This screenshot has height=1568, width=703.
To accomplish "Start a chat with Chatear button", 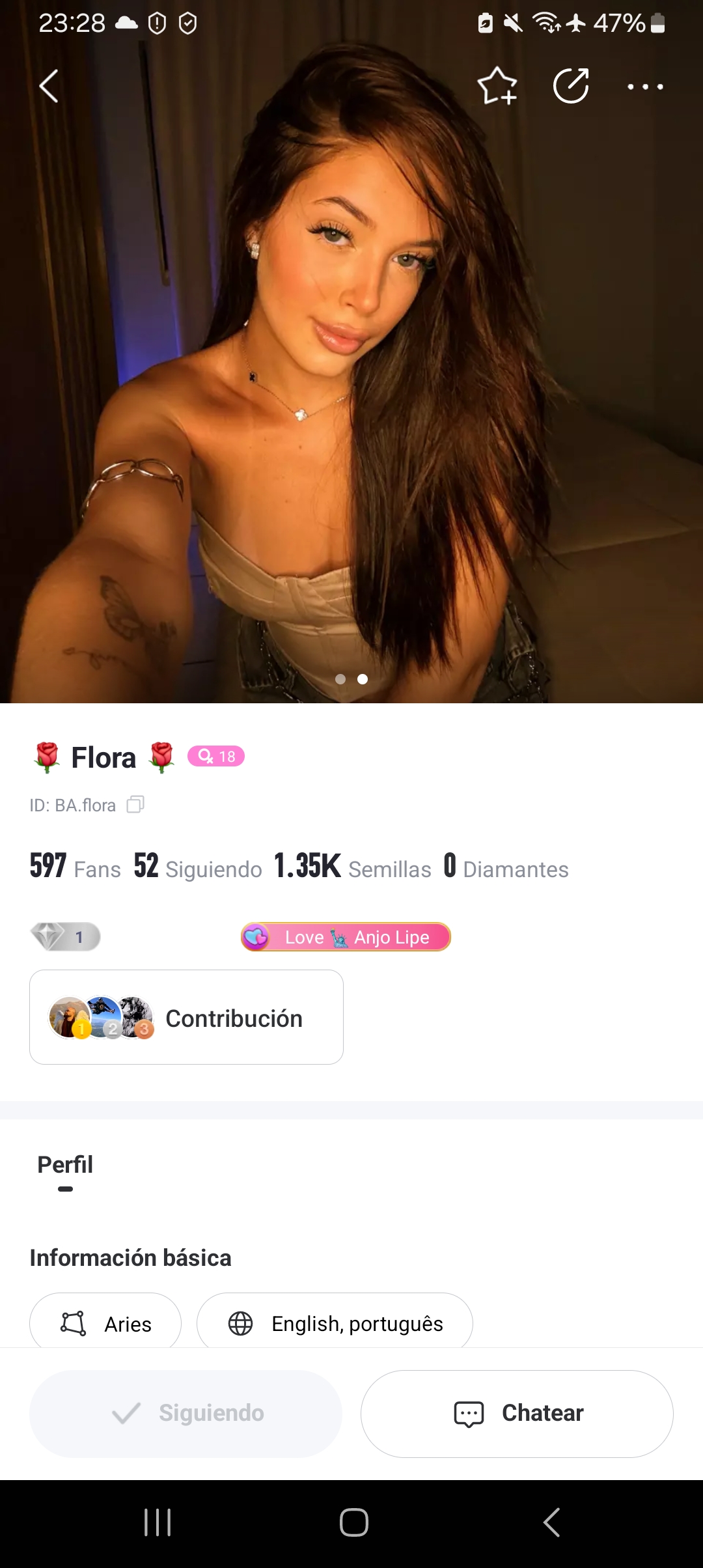I will pos(517,1413).
